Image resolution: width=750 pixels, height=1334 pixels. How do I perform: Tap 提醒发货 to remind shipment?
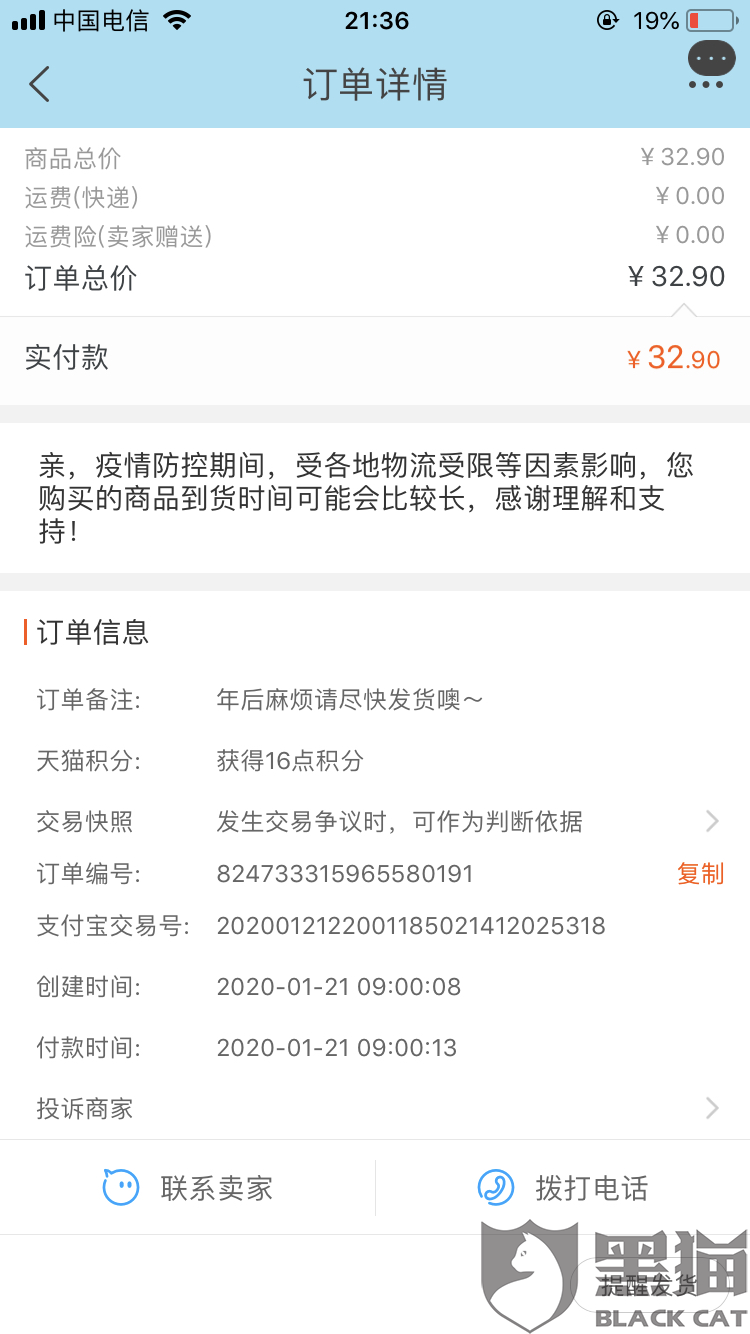649,1284
